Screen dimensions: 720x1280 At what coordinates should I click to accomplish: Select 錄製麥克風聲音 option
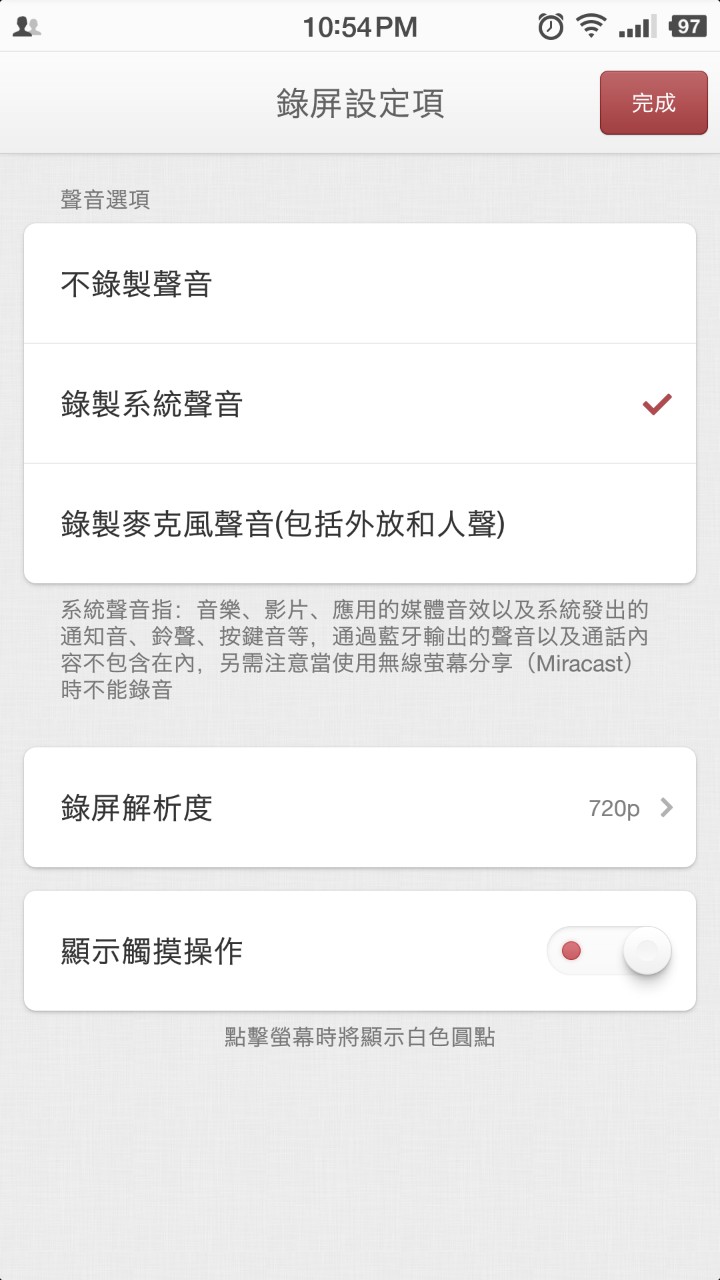coord(360,524)
